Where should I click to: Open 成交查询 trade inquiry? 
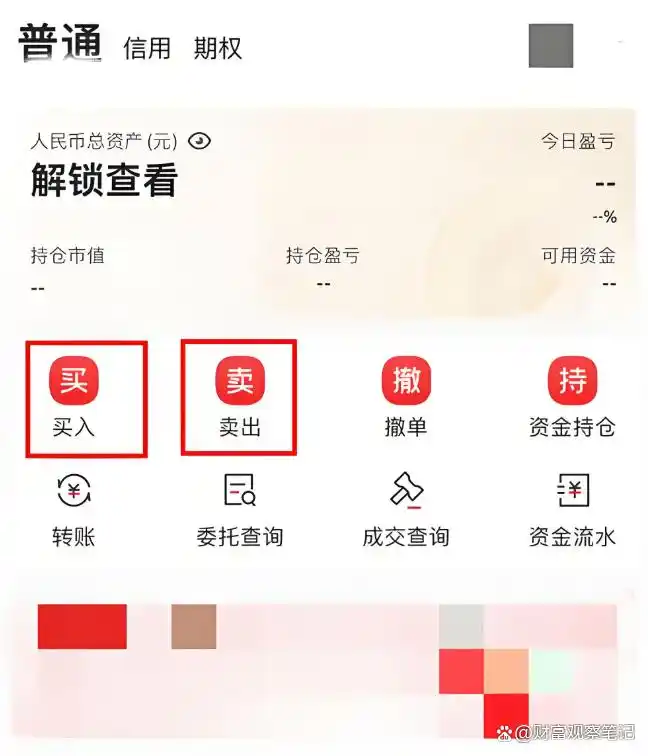405,508
